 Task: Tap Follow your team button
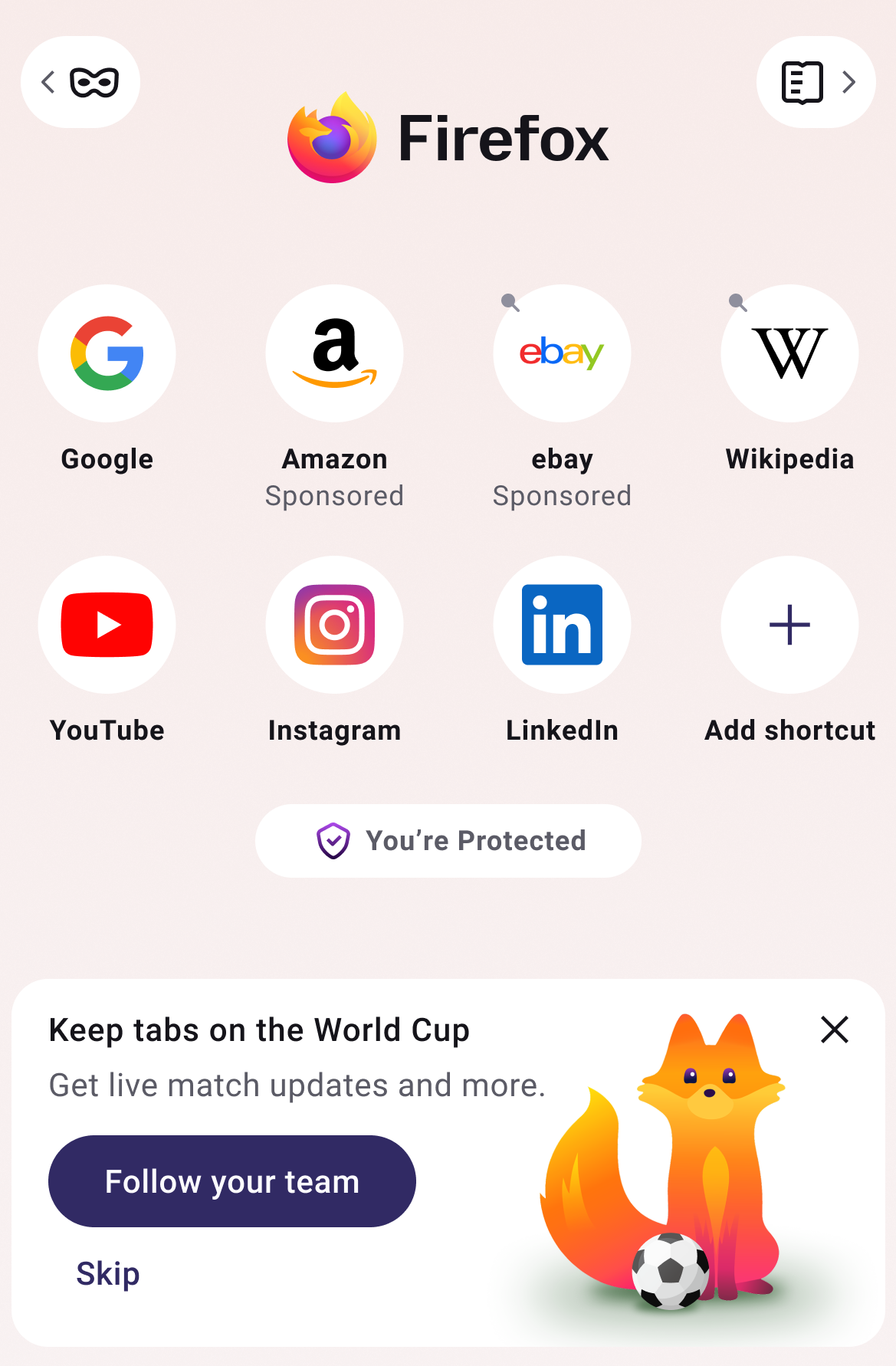(232, 1181)
